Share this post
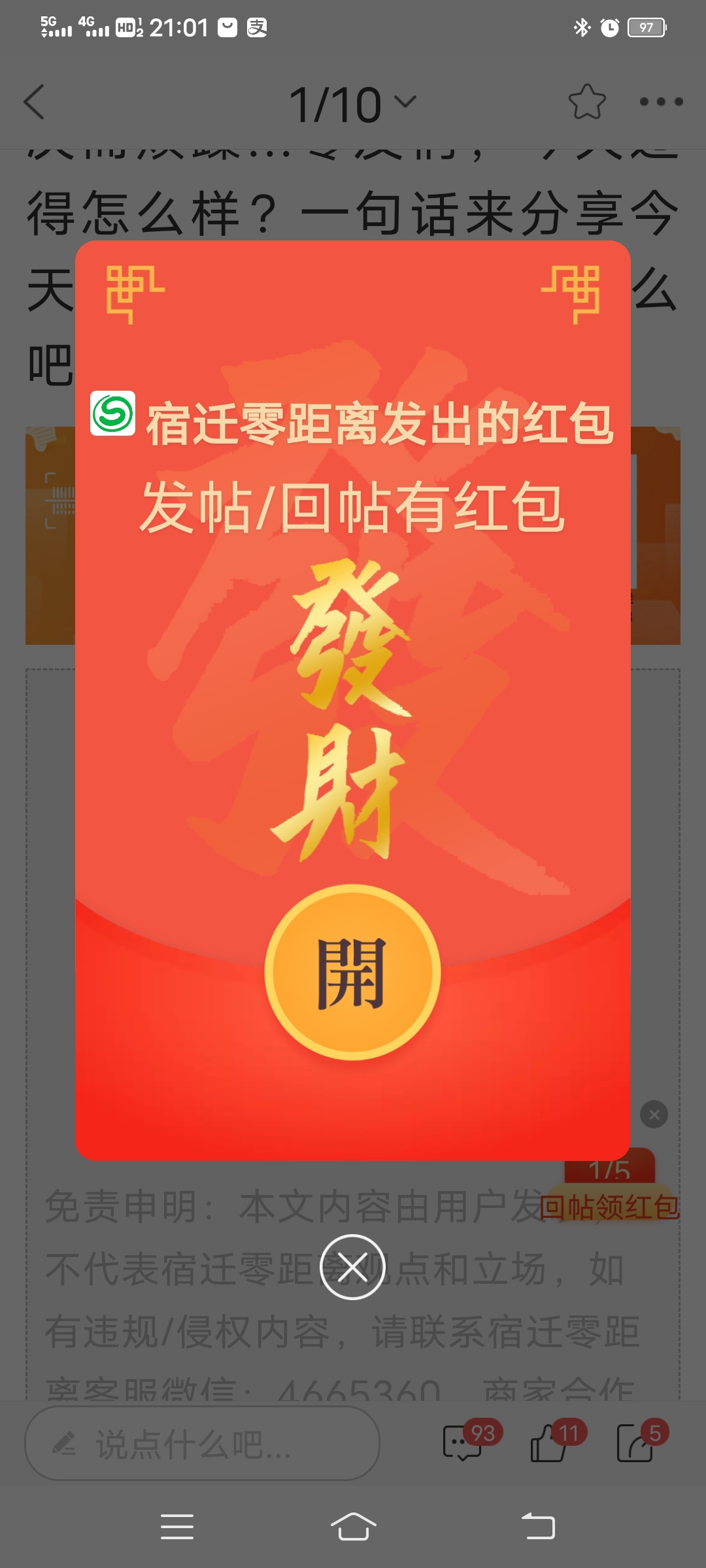Screen dimensions: 706x1568 [x=635, y=1443]
